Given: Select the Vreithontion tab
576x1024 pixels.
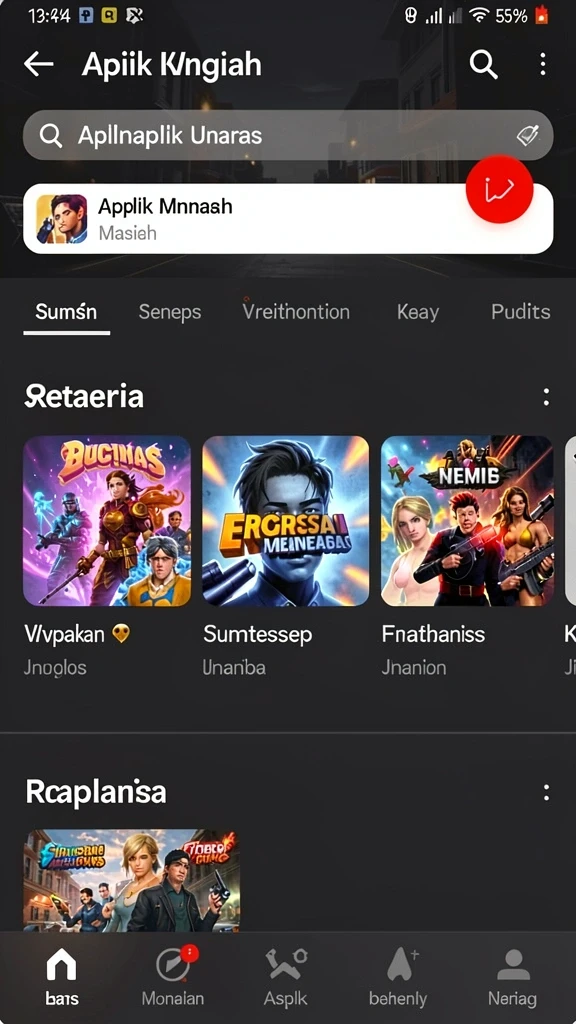Looking at the screenshot, I should tap(296, 312).
